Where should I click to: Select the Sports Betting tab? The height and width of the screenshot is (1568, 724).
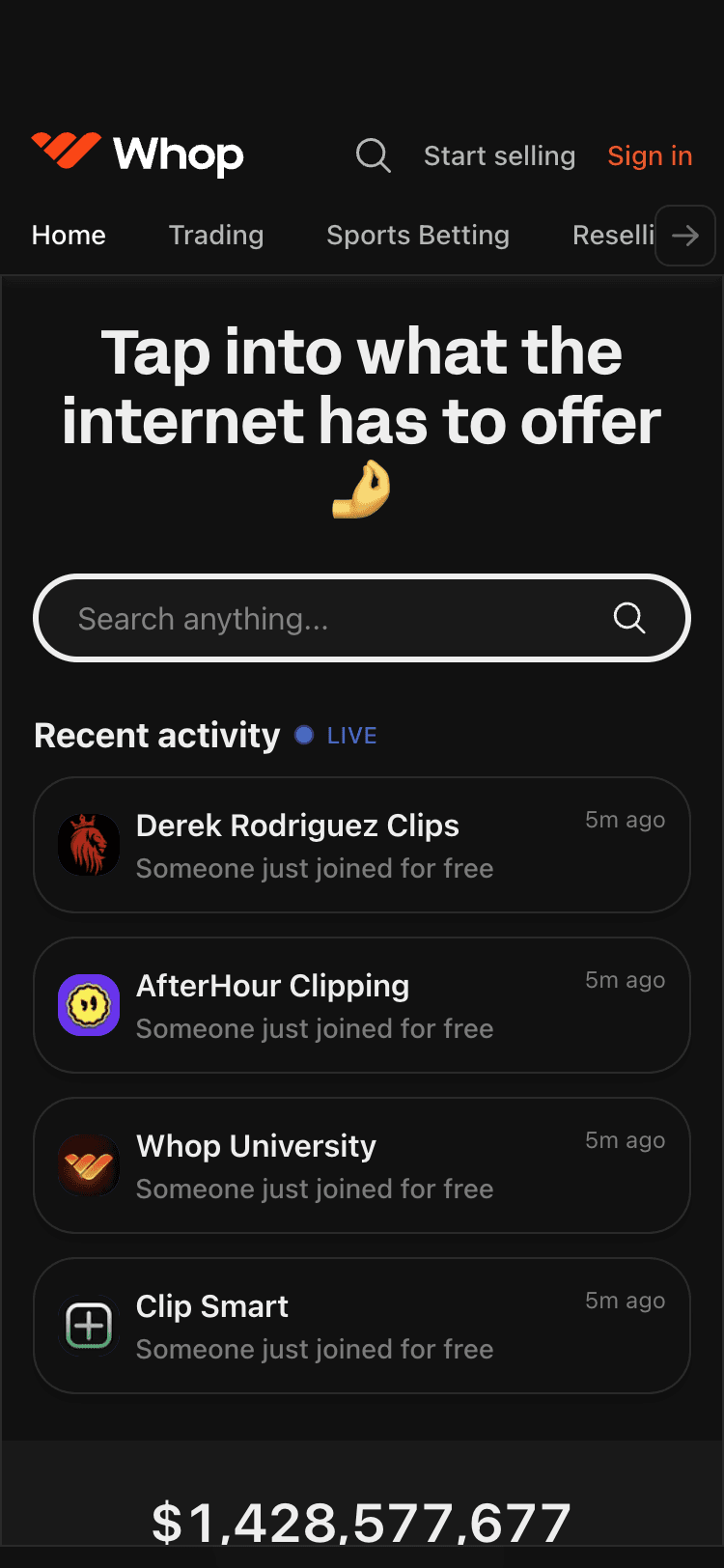pos(417,235)
